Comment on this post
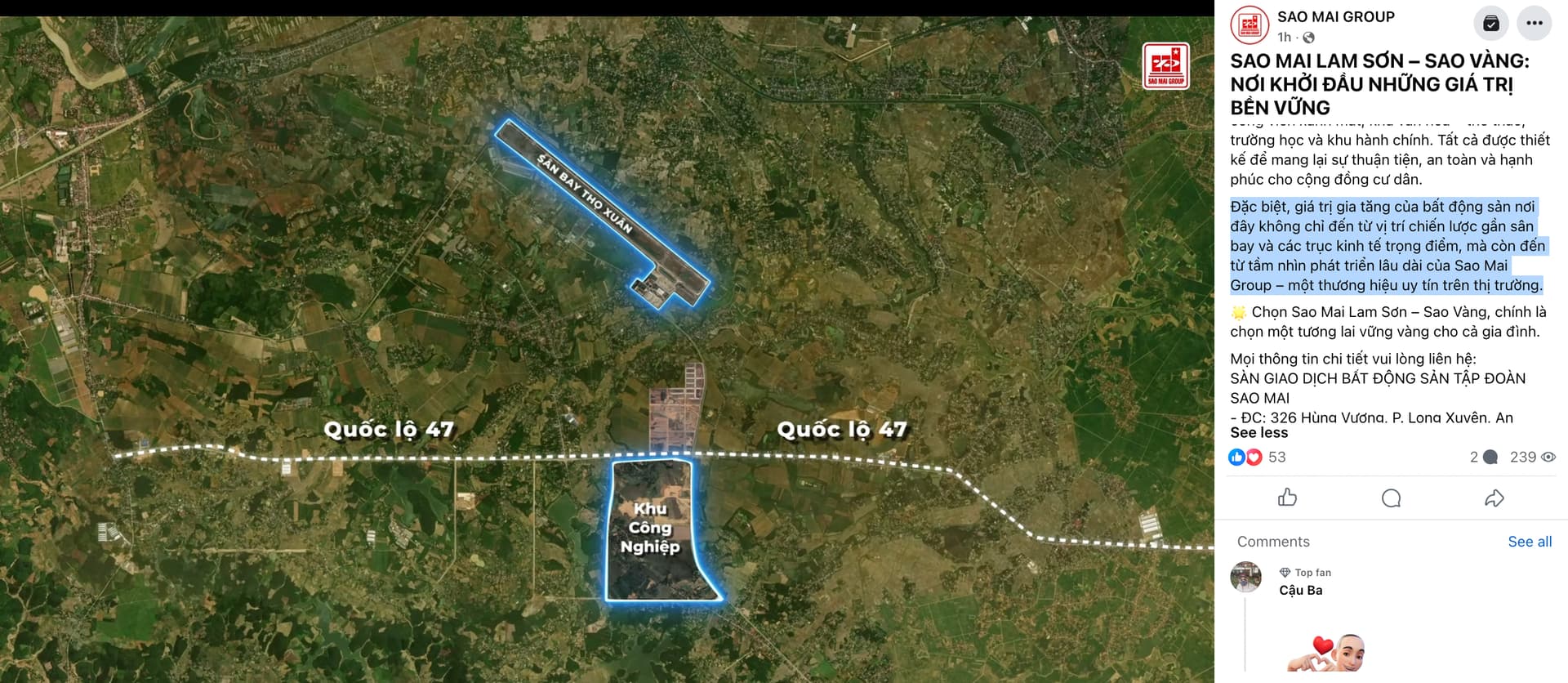The width and height of the screenshot is (1568, 683). point(1391,498)
